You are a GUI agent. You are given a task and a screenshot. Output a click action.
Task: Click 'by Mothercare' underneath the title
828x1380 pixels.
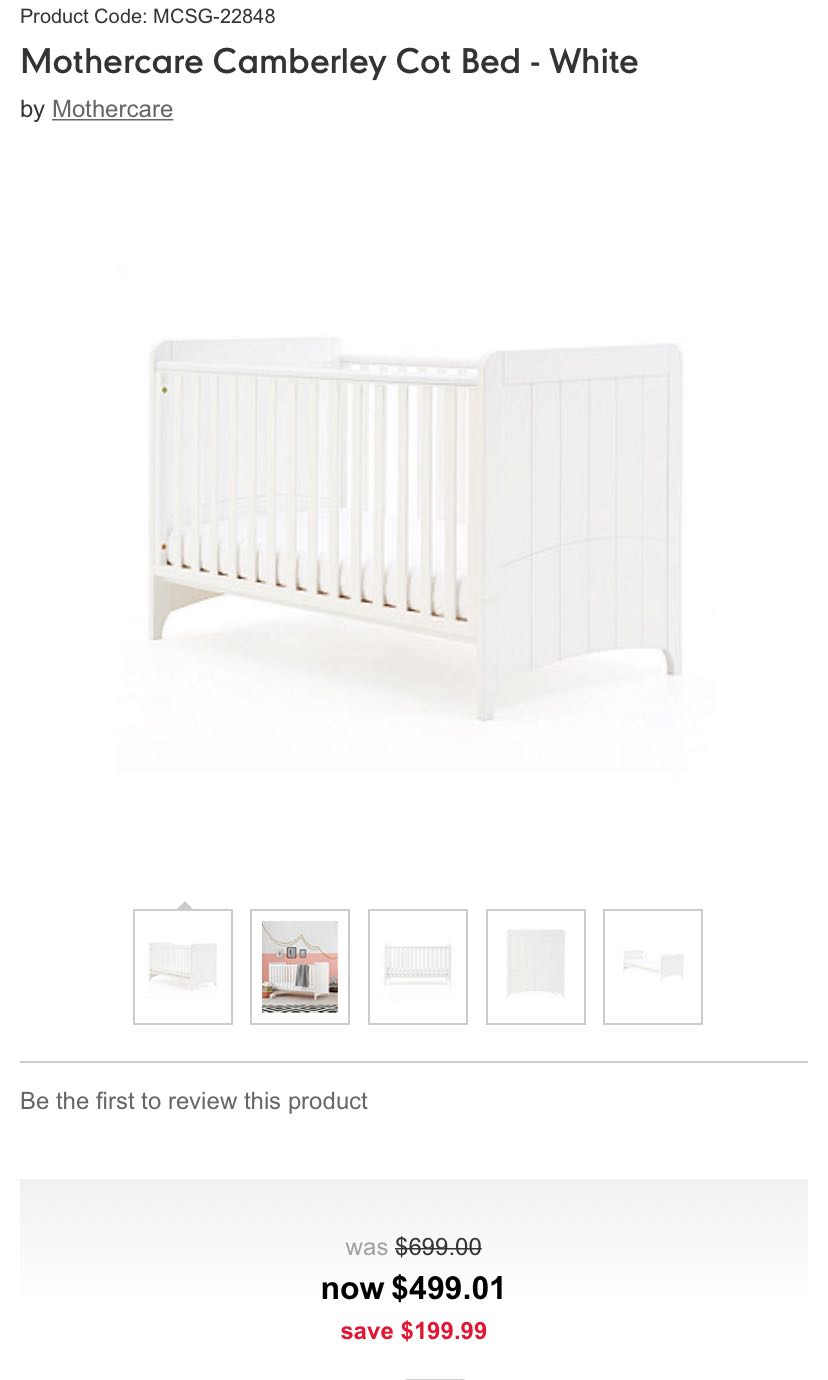tap(95, 109)
